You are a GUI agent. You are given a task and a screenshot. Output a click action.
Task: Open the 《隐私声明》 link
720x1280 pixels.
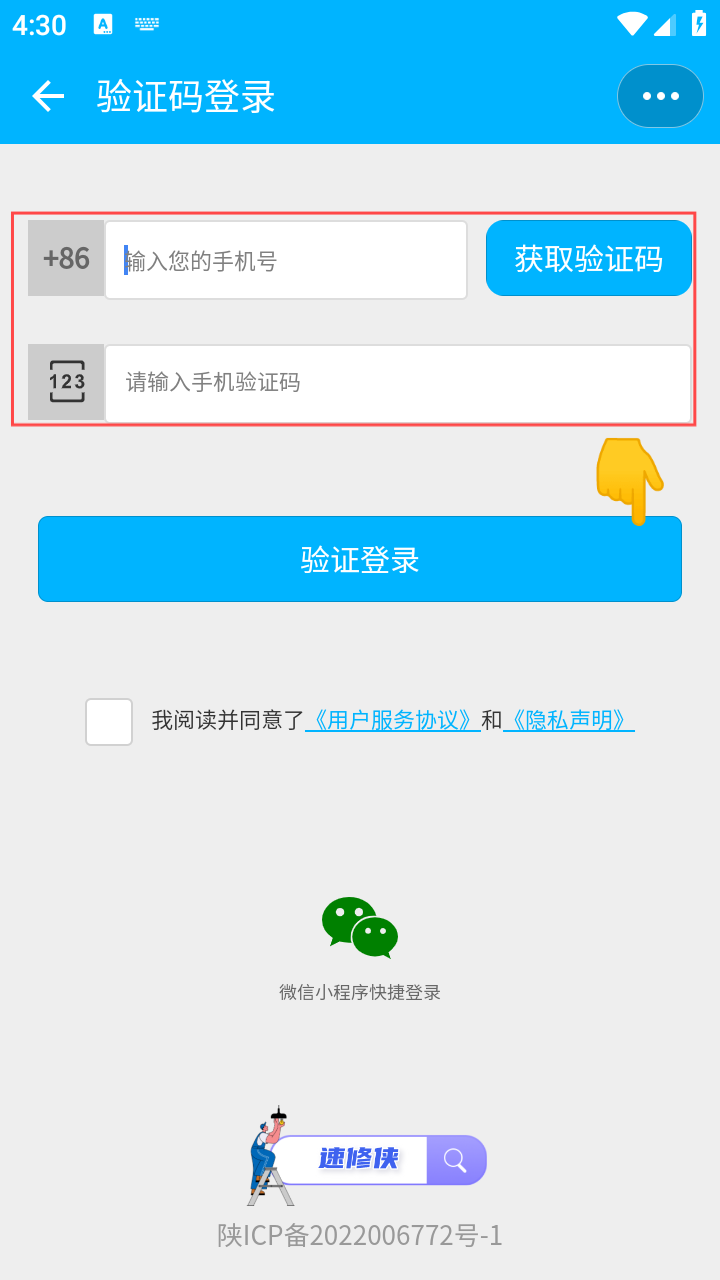coord(568,720)
